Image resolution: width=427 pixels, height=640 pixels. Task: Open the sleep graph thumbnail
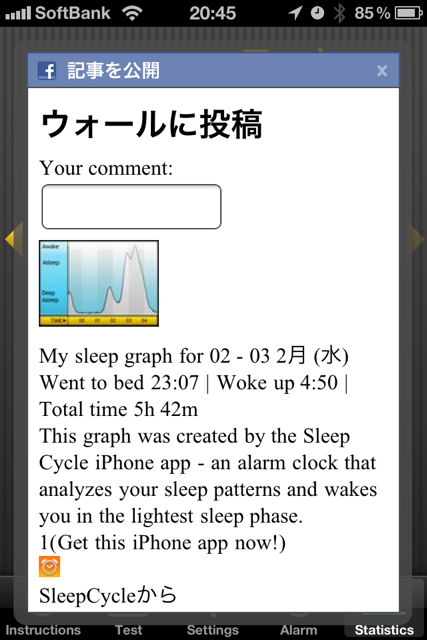tap(99, 283)
